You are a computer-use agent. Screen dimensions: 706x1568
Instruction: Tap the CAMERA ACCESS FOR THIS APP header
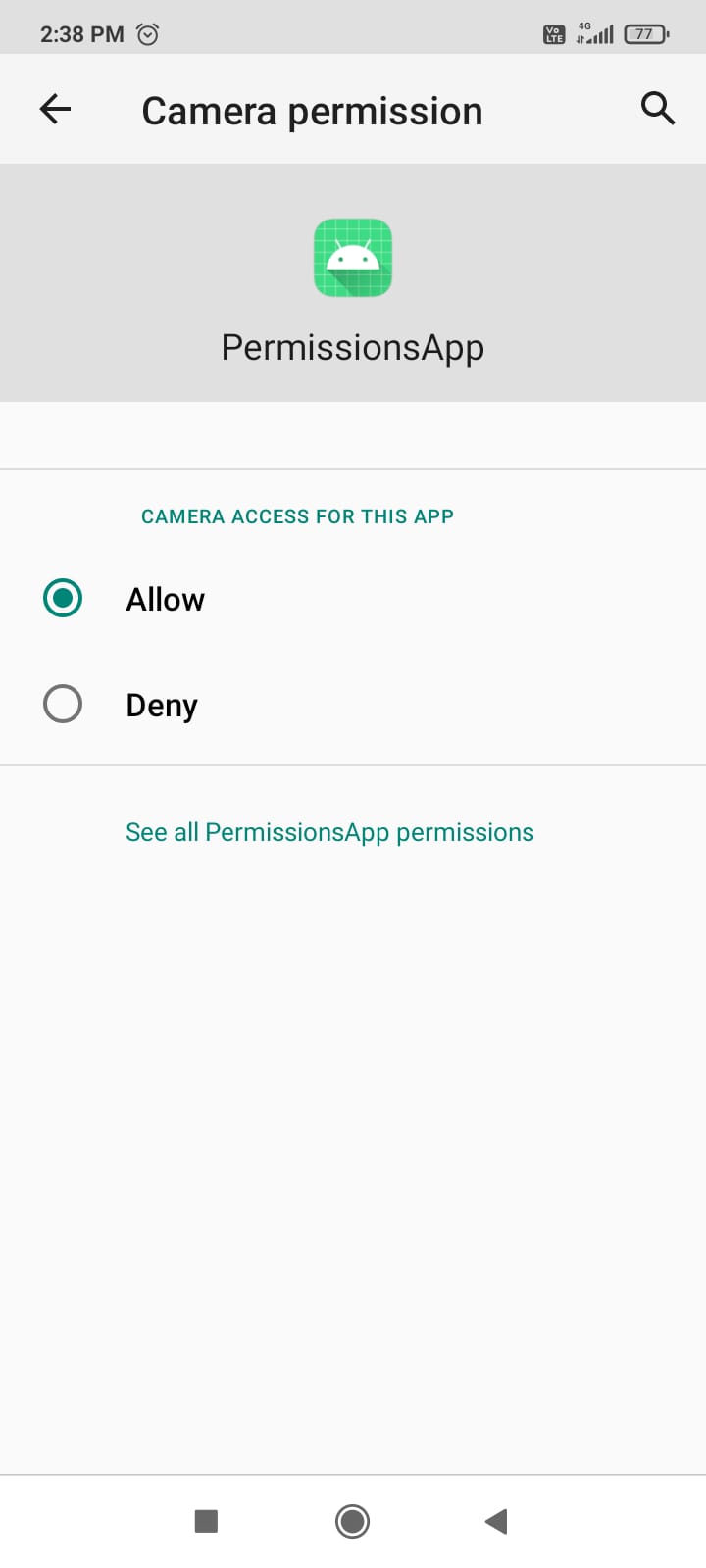pos(296,516)
